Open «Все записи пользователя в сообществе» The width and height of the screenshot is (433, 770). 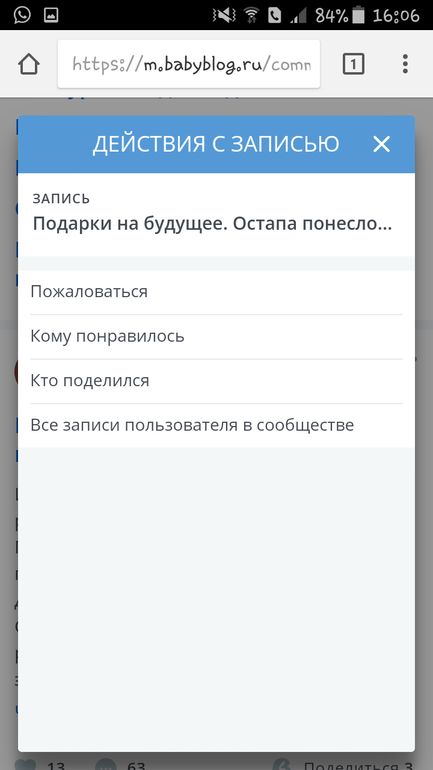[216, 425]
